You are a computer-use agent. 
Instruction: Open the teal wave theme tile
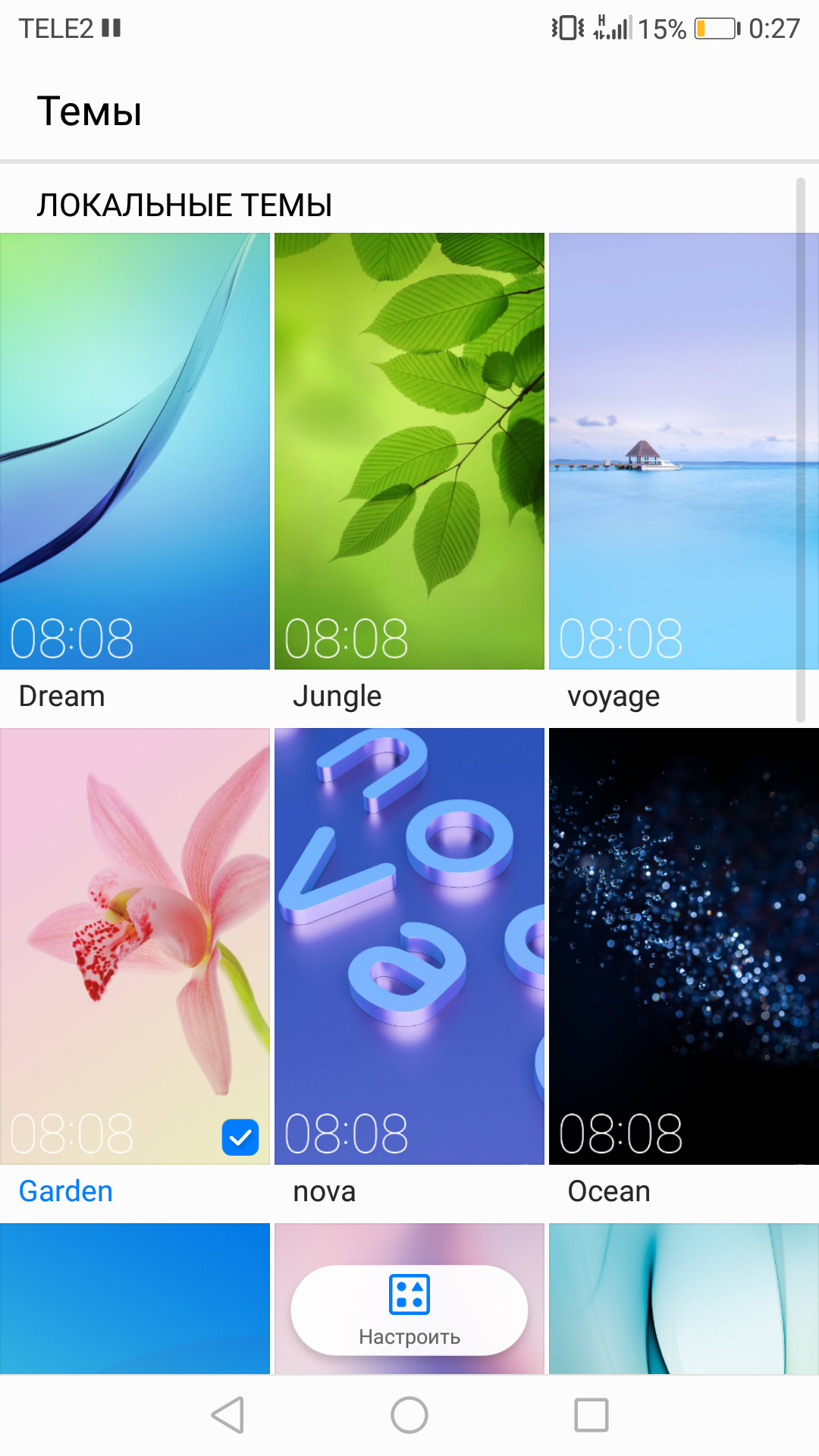(684, 1298)
